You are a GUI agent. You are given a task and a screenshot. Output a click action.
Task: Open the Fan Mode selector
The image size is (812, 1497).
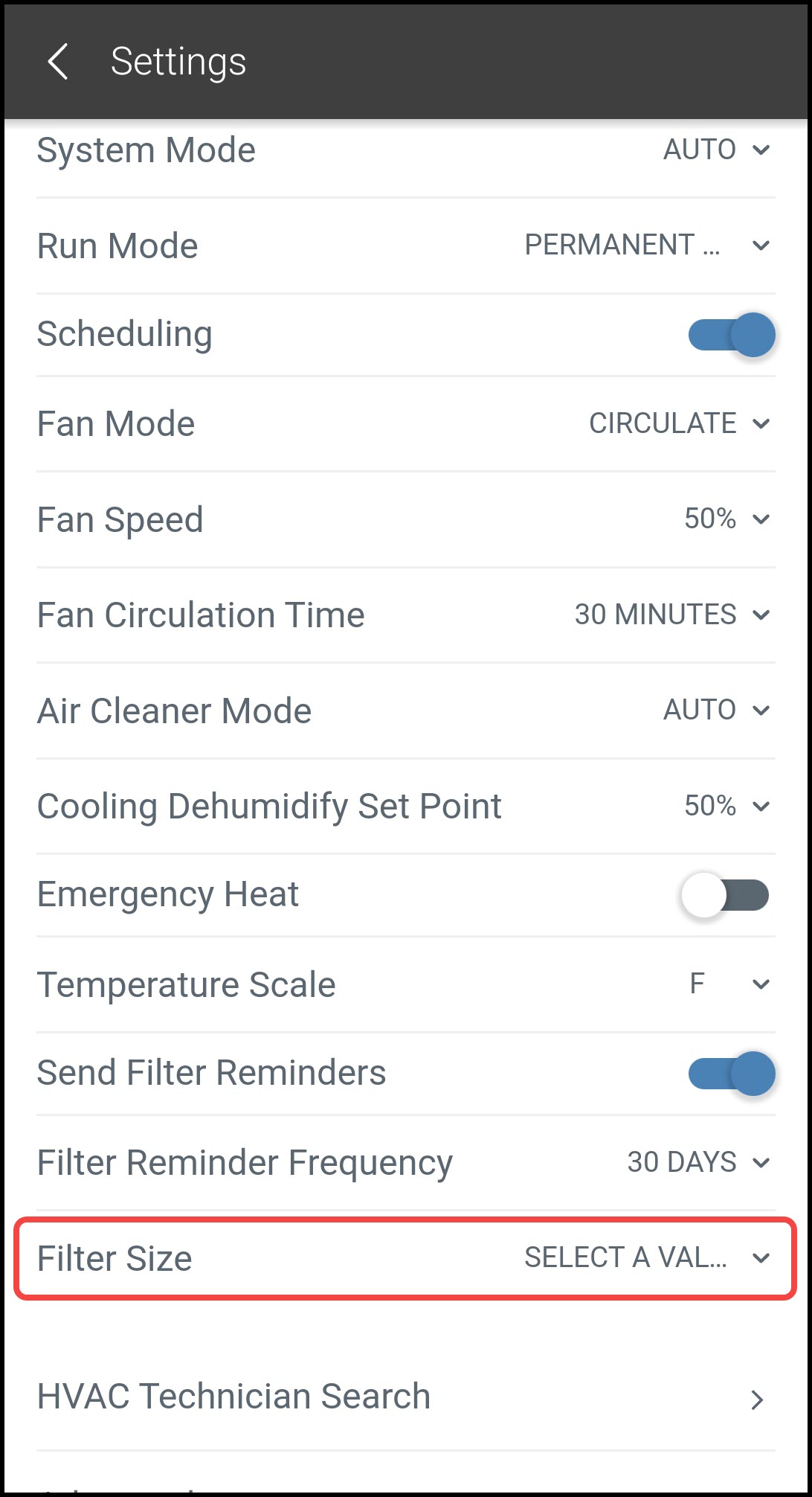[x=761, y=423]
